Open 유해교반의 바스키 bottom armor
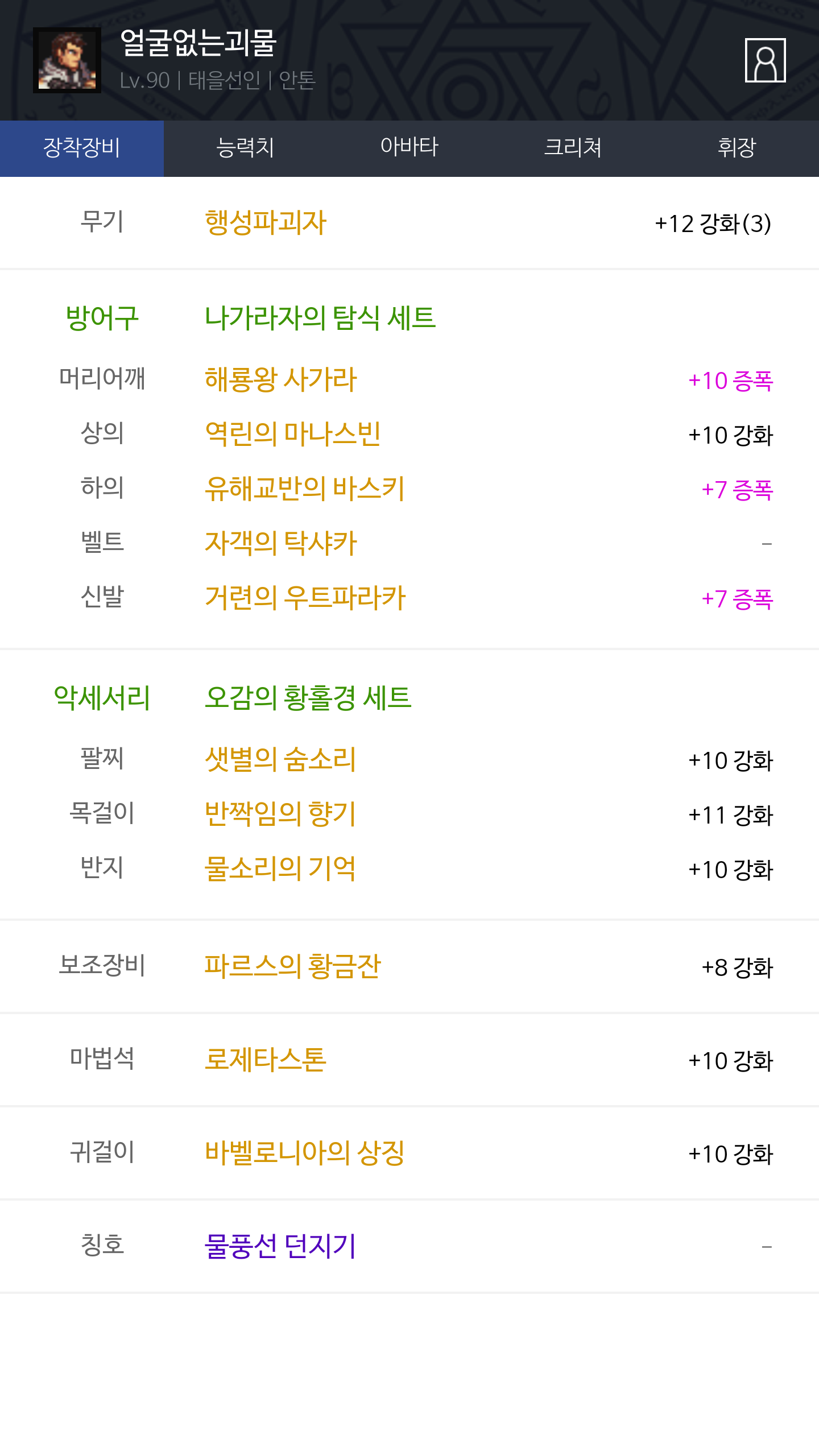The width and height of the screenshot is (819, 1456). point(305,489)
